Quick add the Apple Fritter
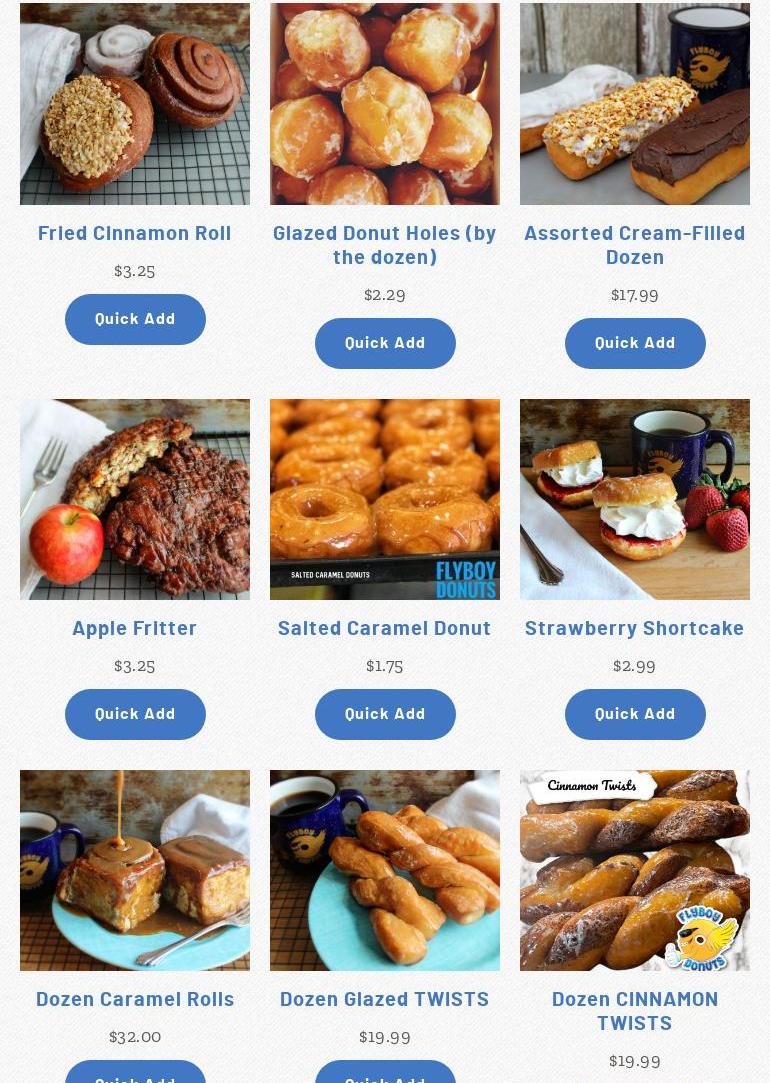Viewport: 770px width, 1083px height. (135, 714)
